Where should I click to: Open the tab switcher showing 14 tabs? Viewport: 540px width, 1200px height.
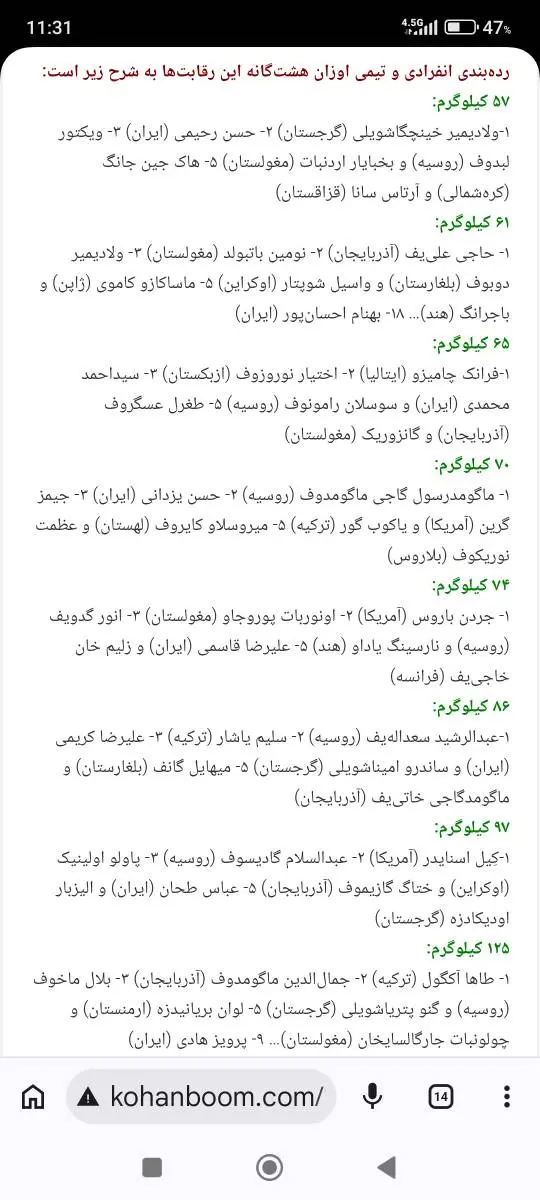coord(440,1097)
